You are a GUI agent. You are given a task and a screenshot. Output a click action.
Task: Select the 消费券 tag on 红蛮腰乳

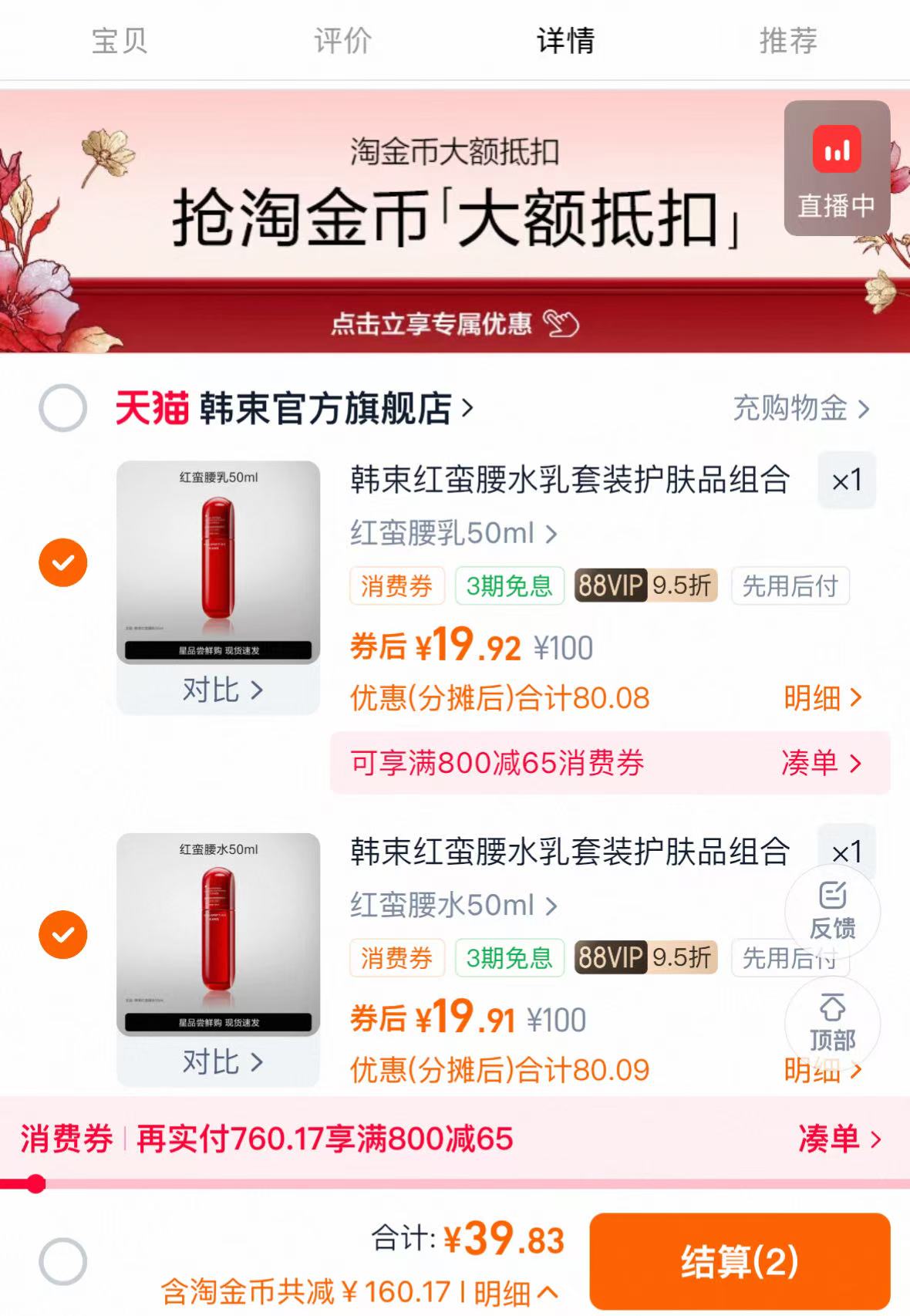point(397,586)
